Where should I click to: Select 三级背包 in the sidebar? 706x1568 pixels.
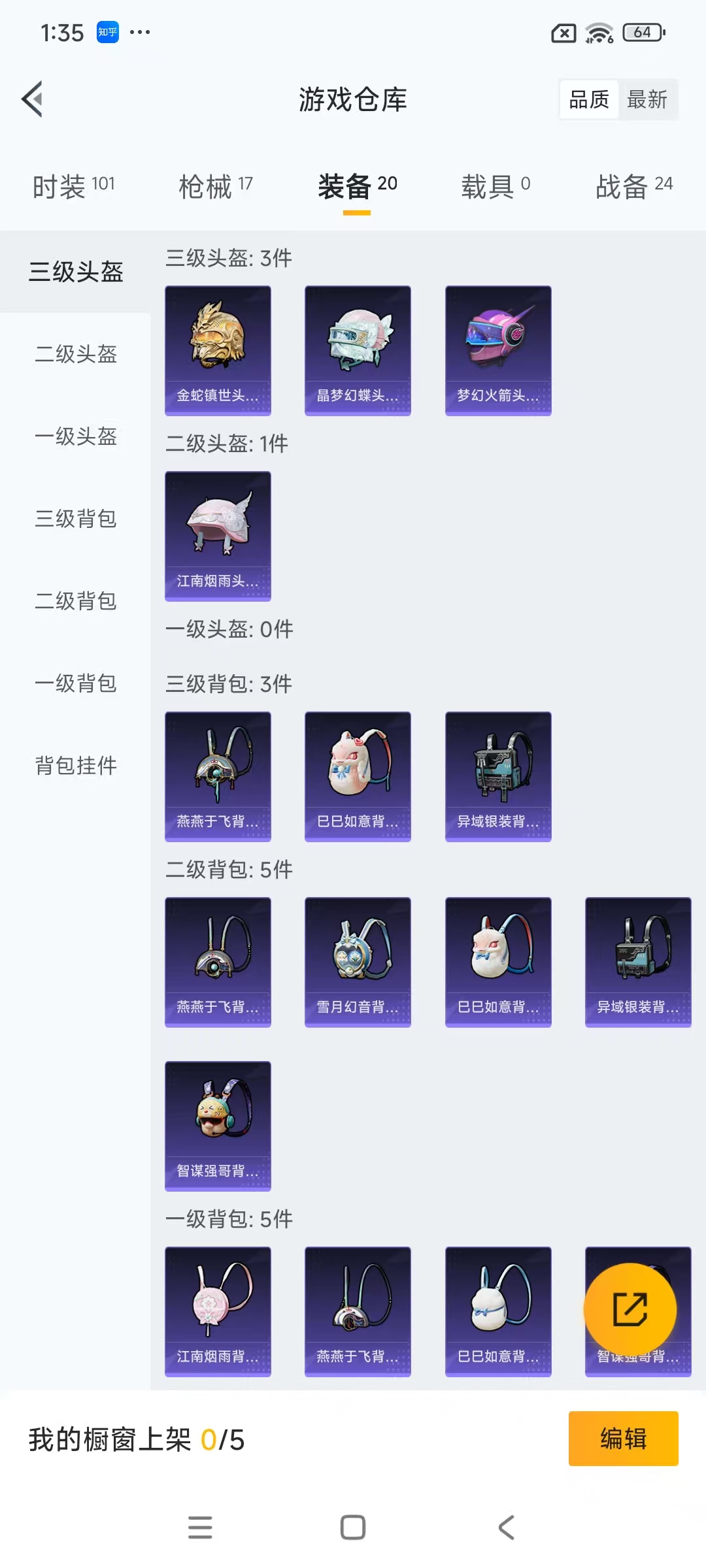(x=76, y=519)
